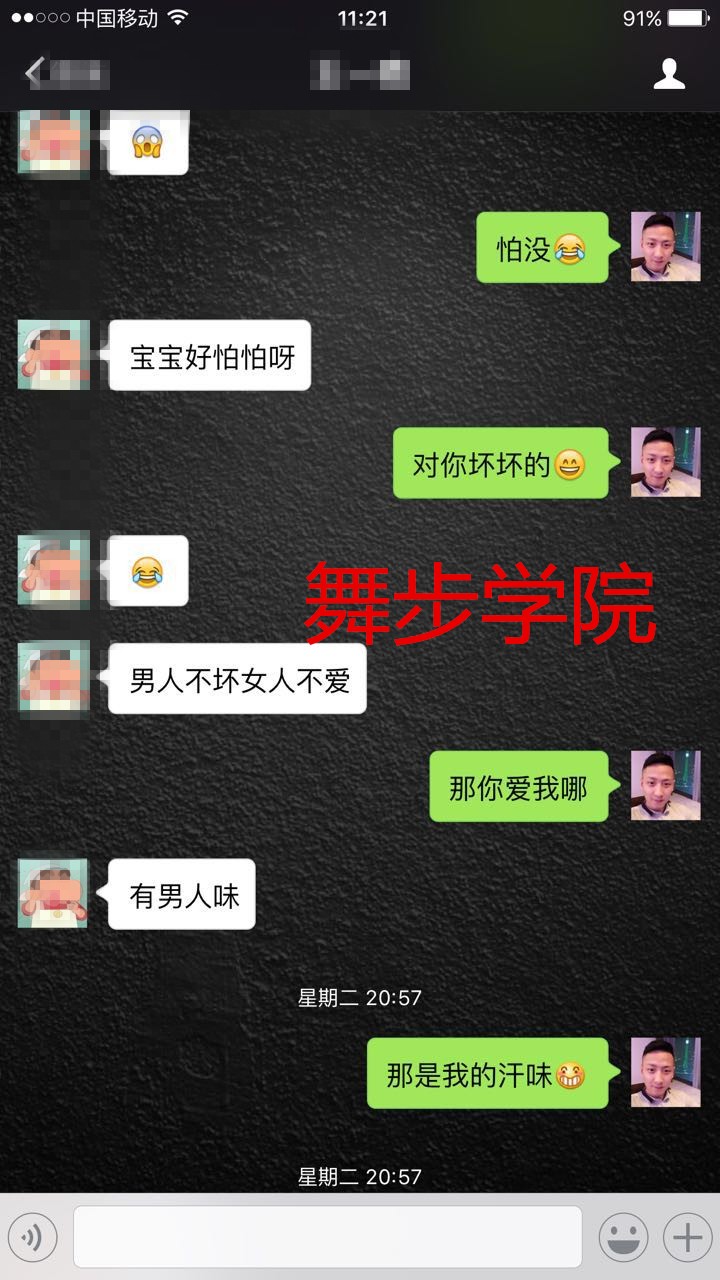The height and width of the screenshot is (1280, 720).
Task: Open the plus attachments menu
Action: (687, 1238)
